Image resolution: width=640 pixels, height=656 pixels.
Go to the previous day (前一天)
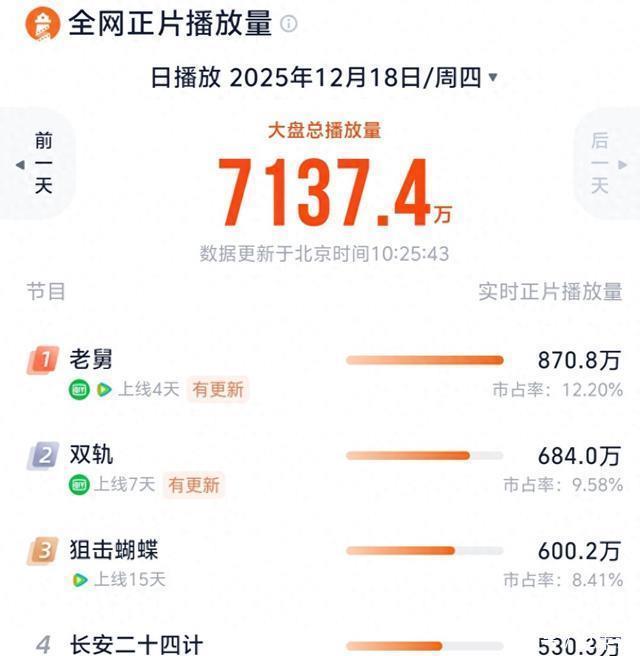click(x=39, y=163)
